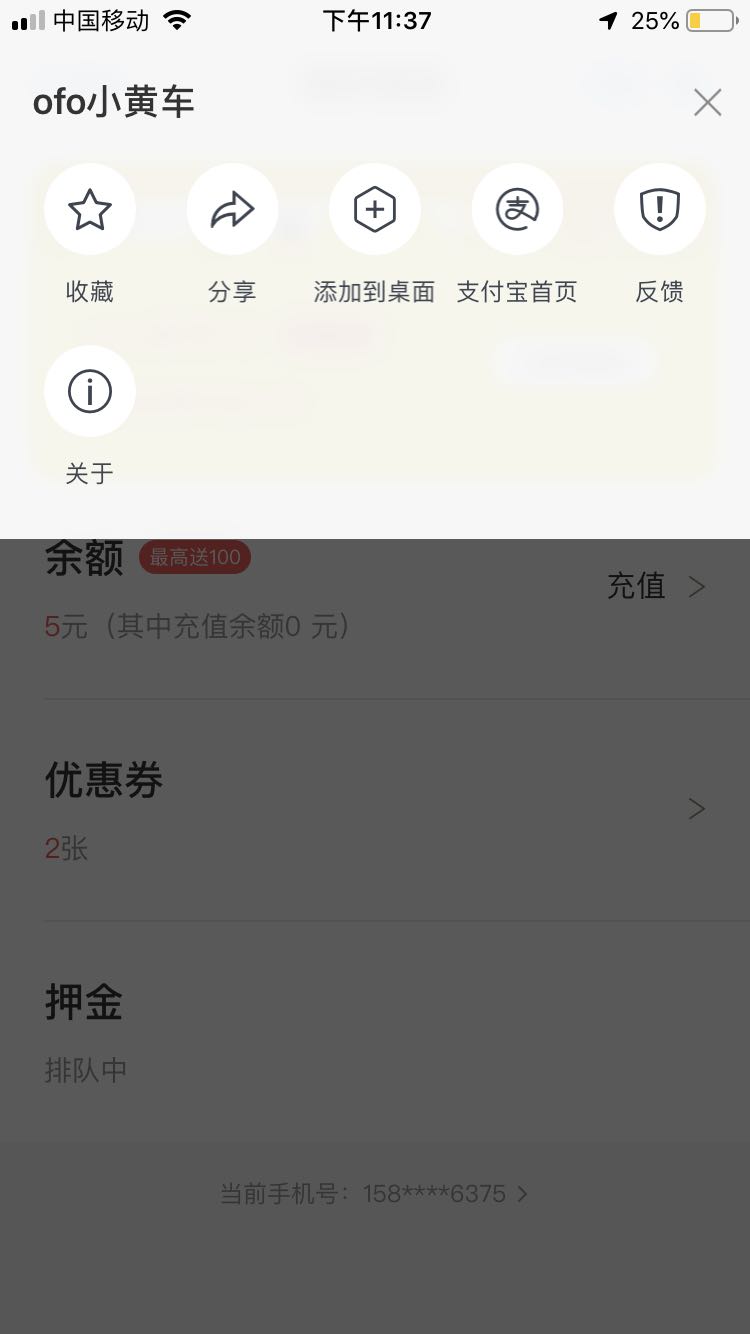The width and height of the screenshot is (750, 1334).
Task: Close the ofo小黄车 menu panel
Action: coord(707,102)
